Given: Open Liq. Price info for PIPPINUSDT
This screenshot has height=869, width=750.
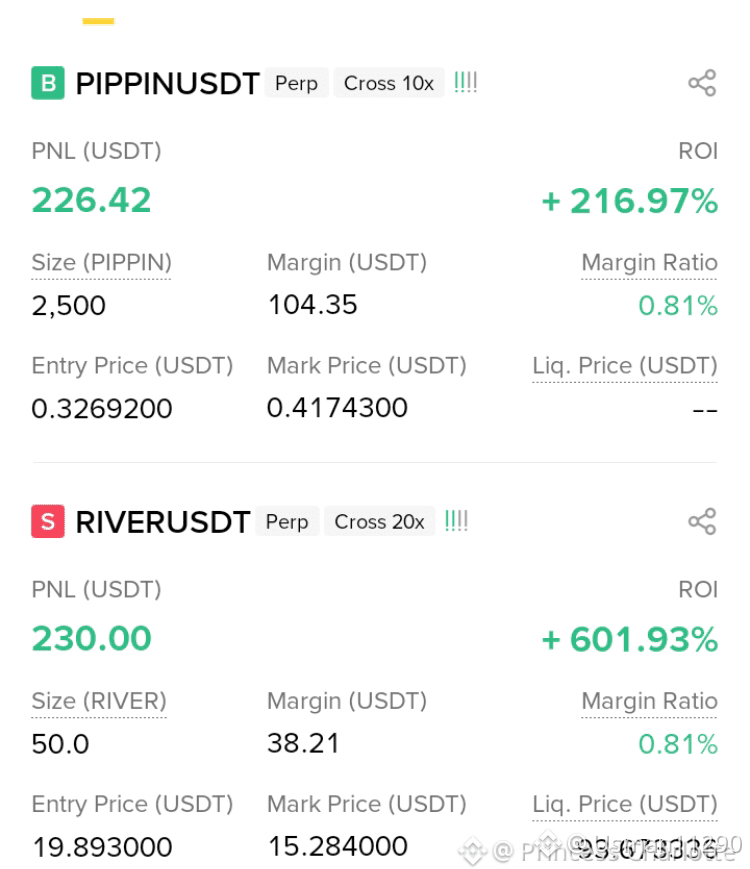Looking at the screenshot, I should (625, 366).
